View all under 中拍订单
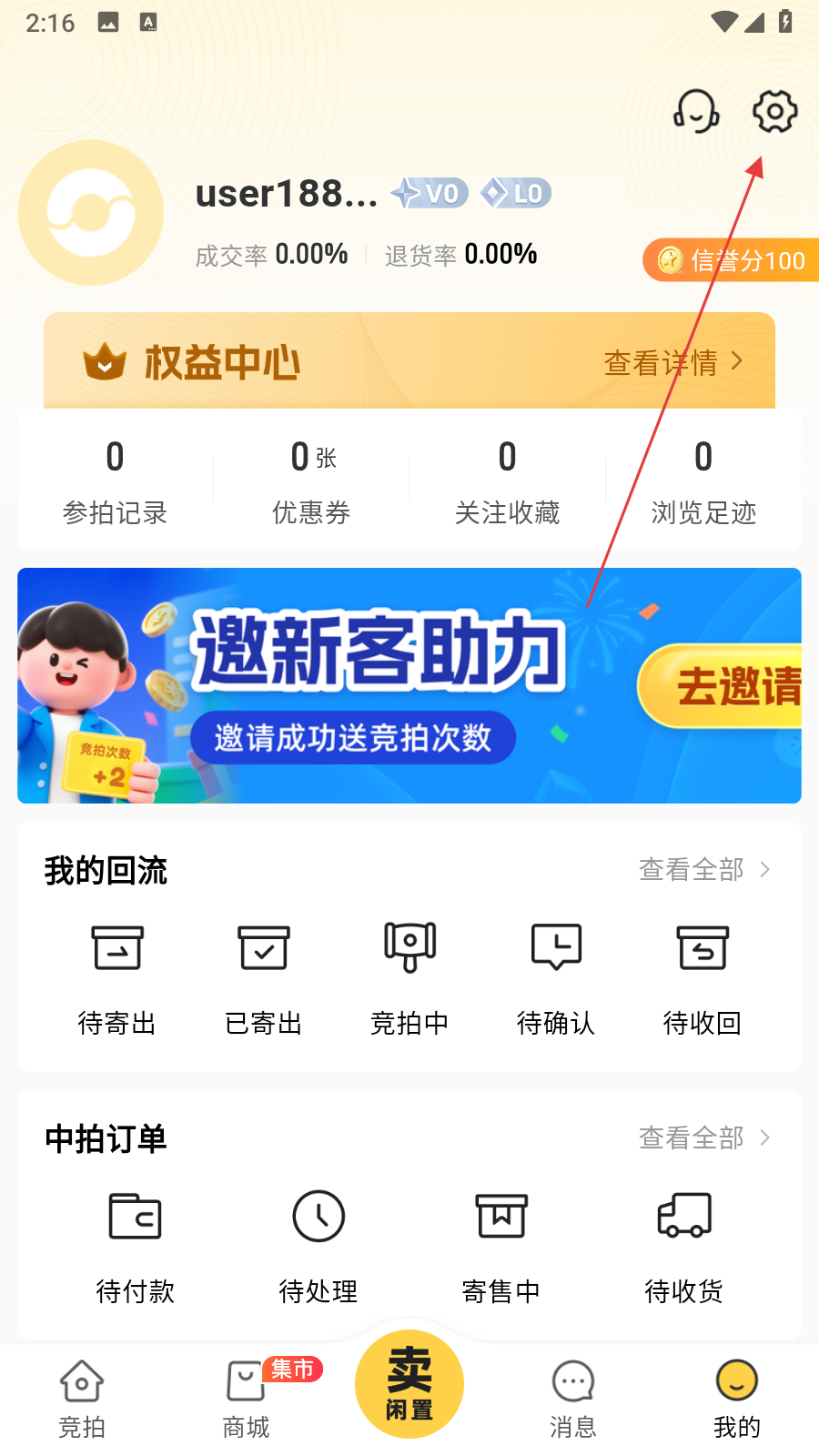Screen dimensions: 819x1456 tap(703, 1137)
